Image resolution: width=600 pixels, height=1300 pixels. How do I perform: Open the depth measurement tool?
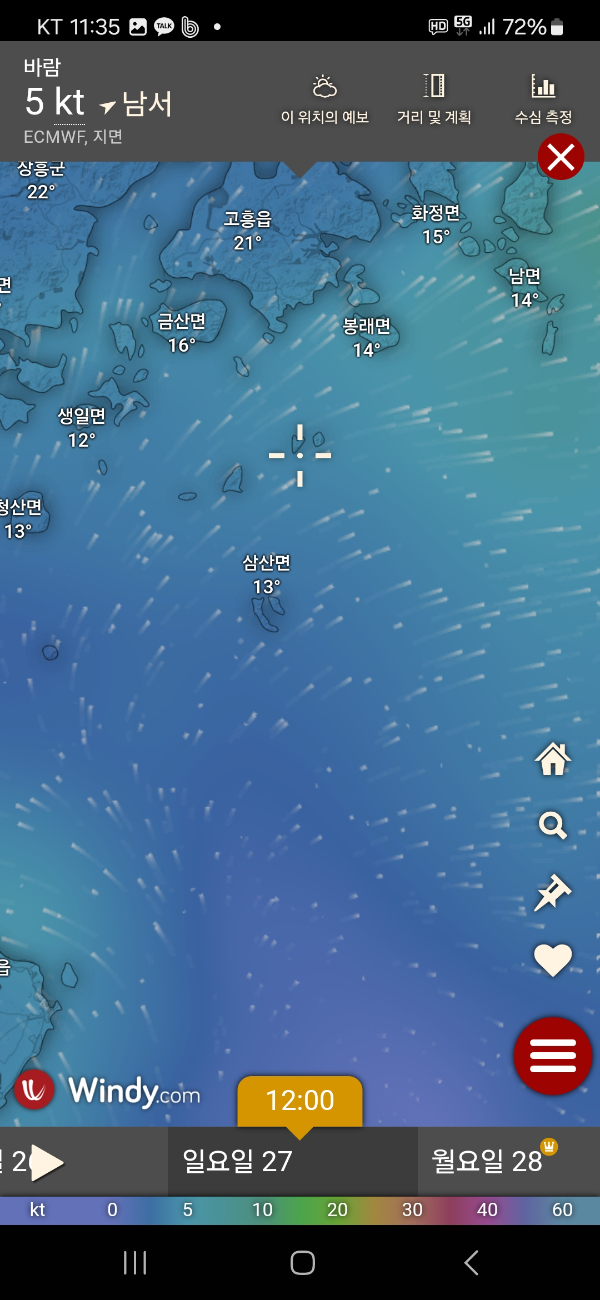click(x=543, y=98)
